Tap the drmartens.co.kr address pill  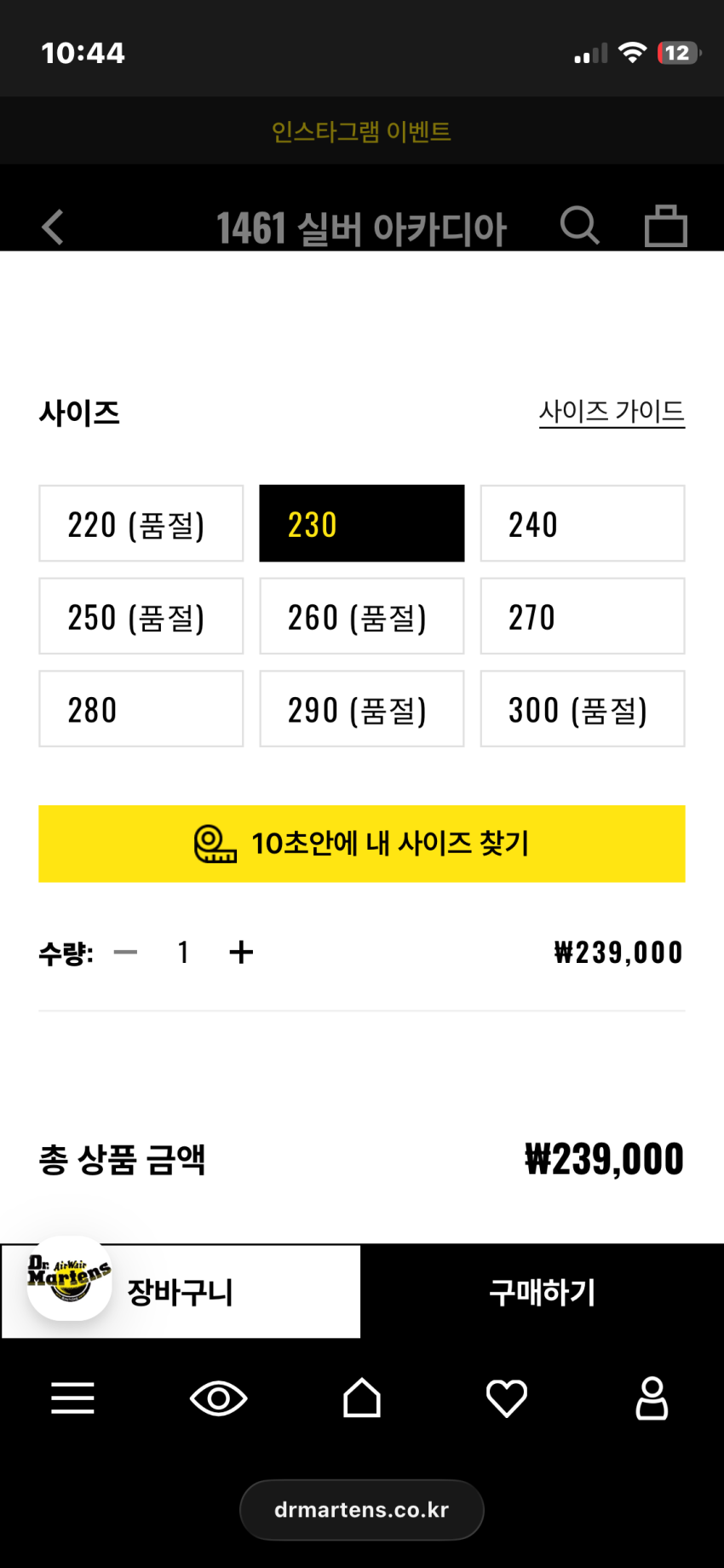pyautogui.click(x=362, y=1510)
